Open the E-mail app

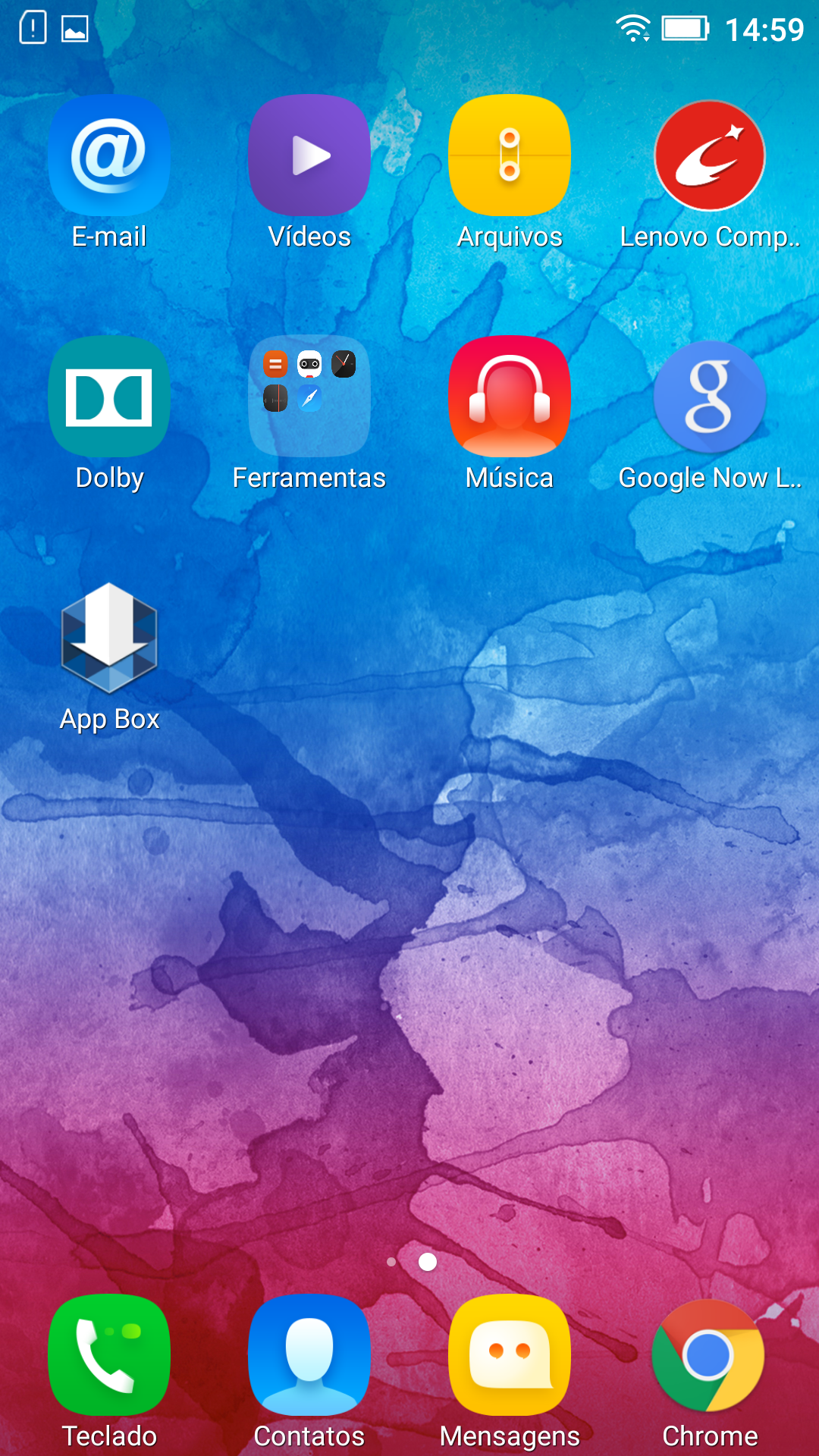pyautogui.click(x=109, y=155)
